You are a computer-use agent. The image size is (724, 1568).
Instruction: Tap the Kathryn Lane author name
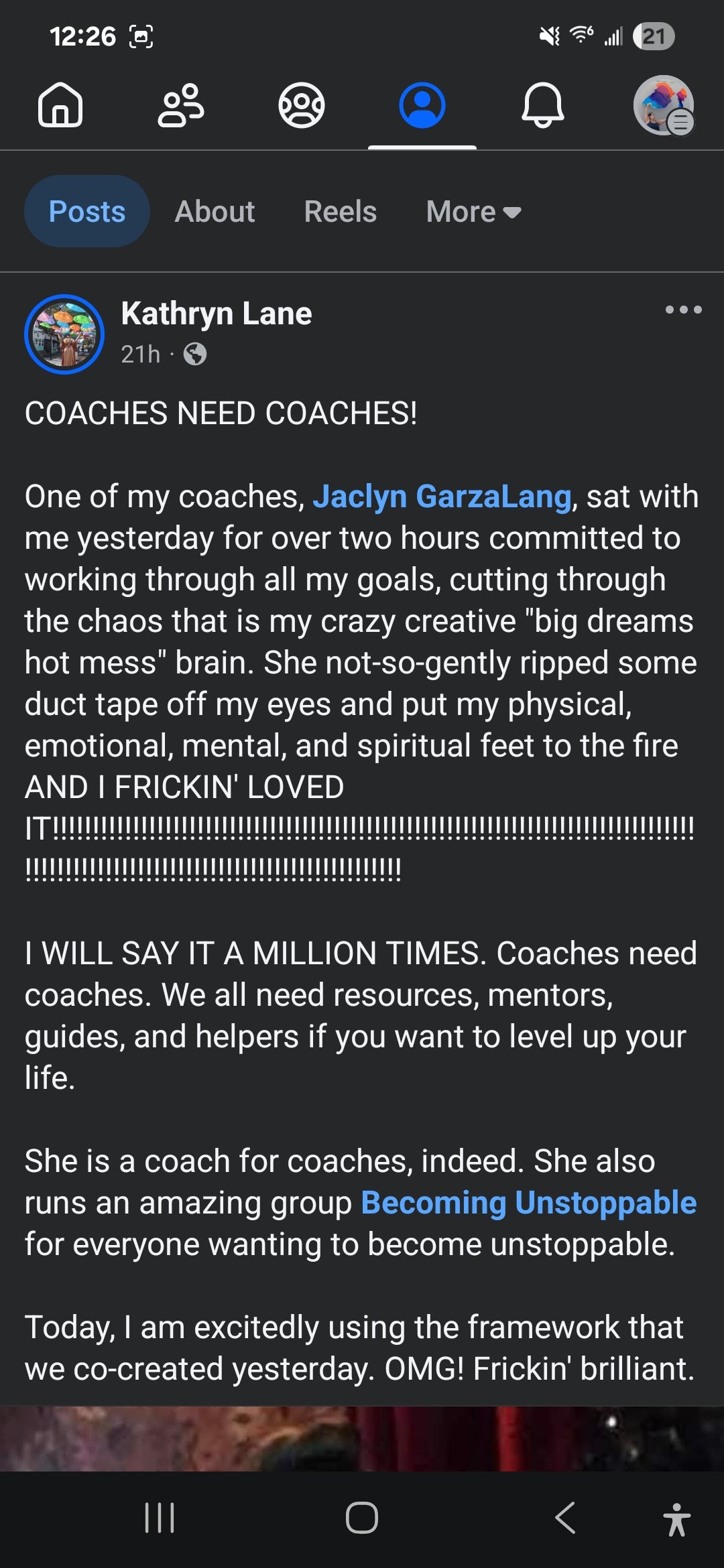coord(217,314)
